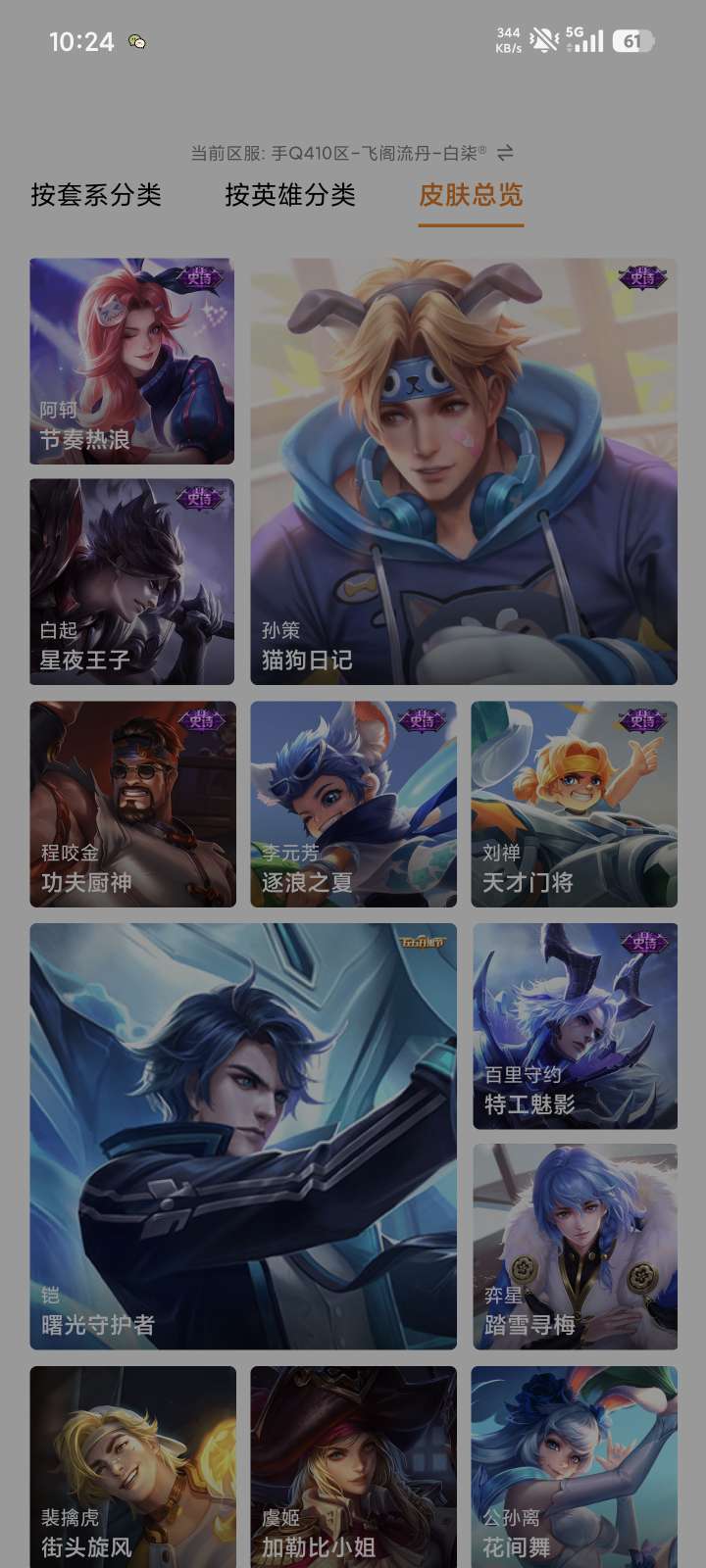View 虞姬 加勒比小姐 skin
Screen dimensions: 706x1568
point(353,1466)
